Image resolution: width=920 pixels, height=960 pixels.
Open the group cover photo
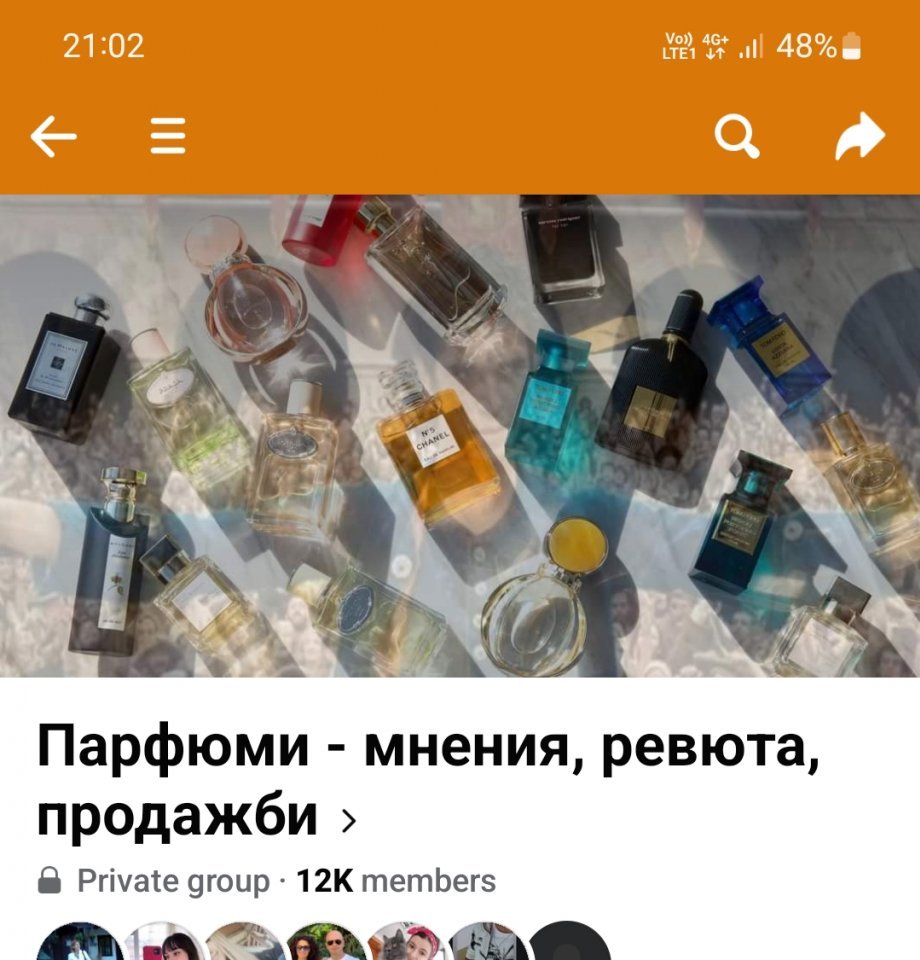pos(460,435)
